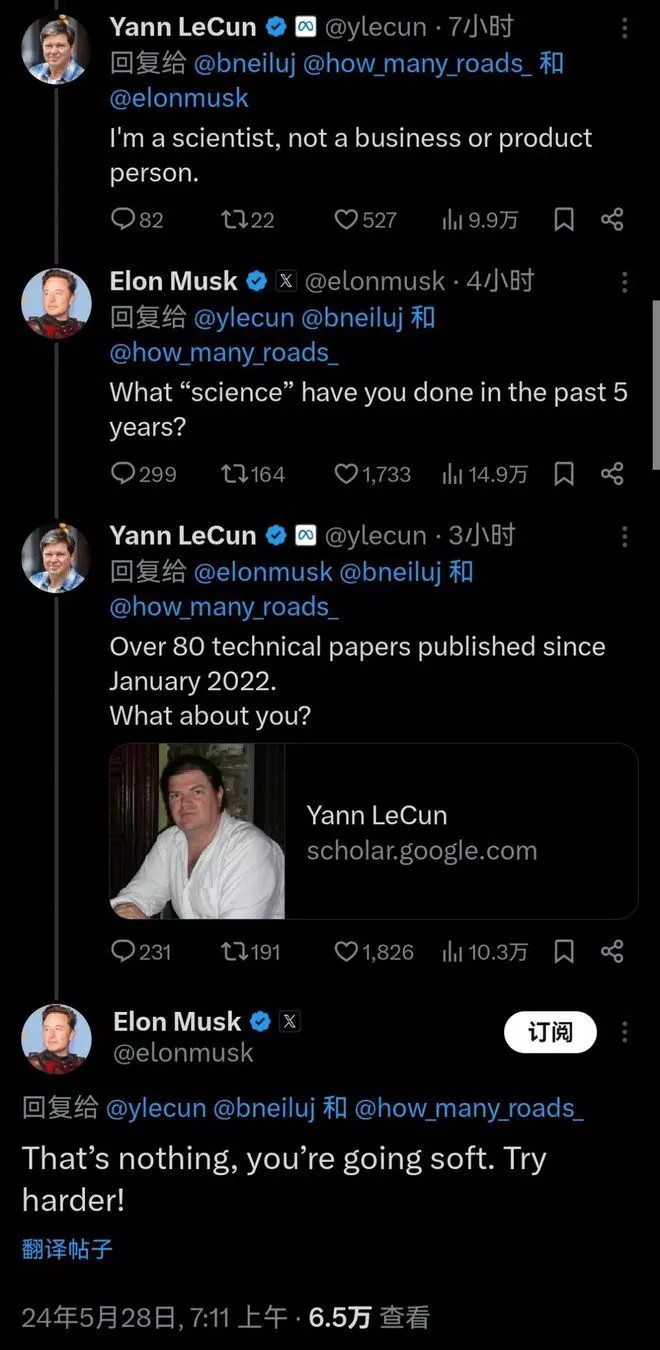Open view stats on LeCun's 10.3万 post
The height and width of the screenshot is (1350, 660).
coord(484,951)
